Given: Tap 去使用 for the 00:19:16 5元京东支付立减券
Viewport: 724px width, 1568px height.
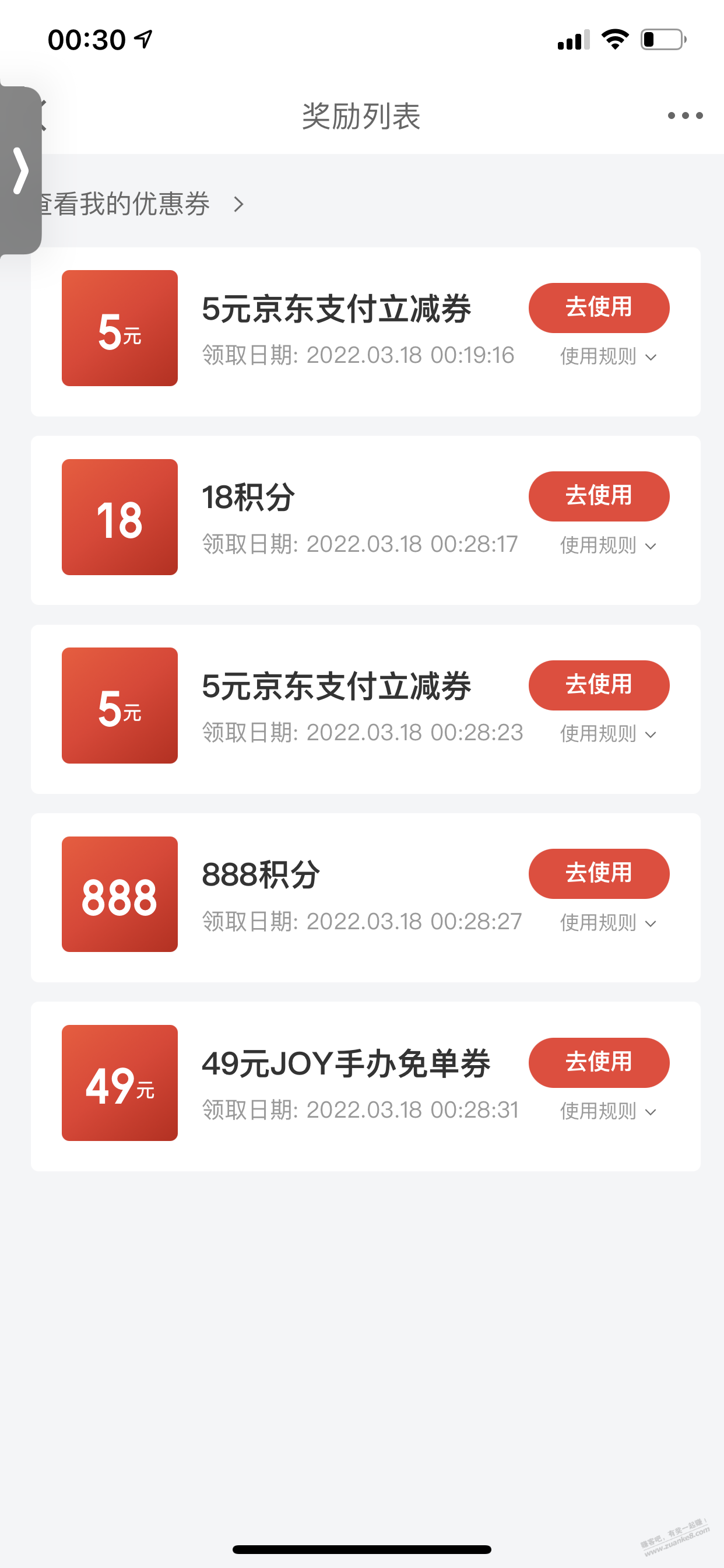Looking at the screenshot, I should point(599,307).
